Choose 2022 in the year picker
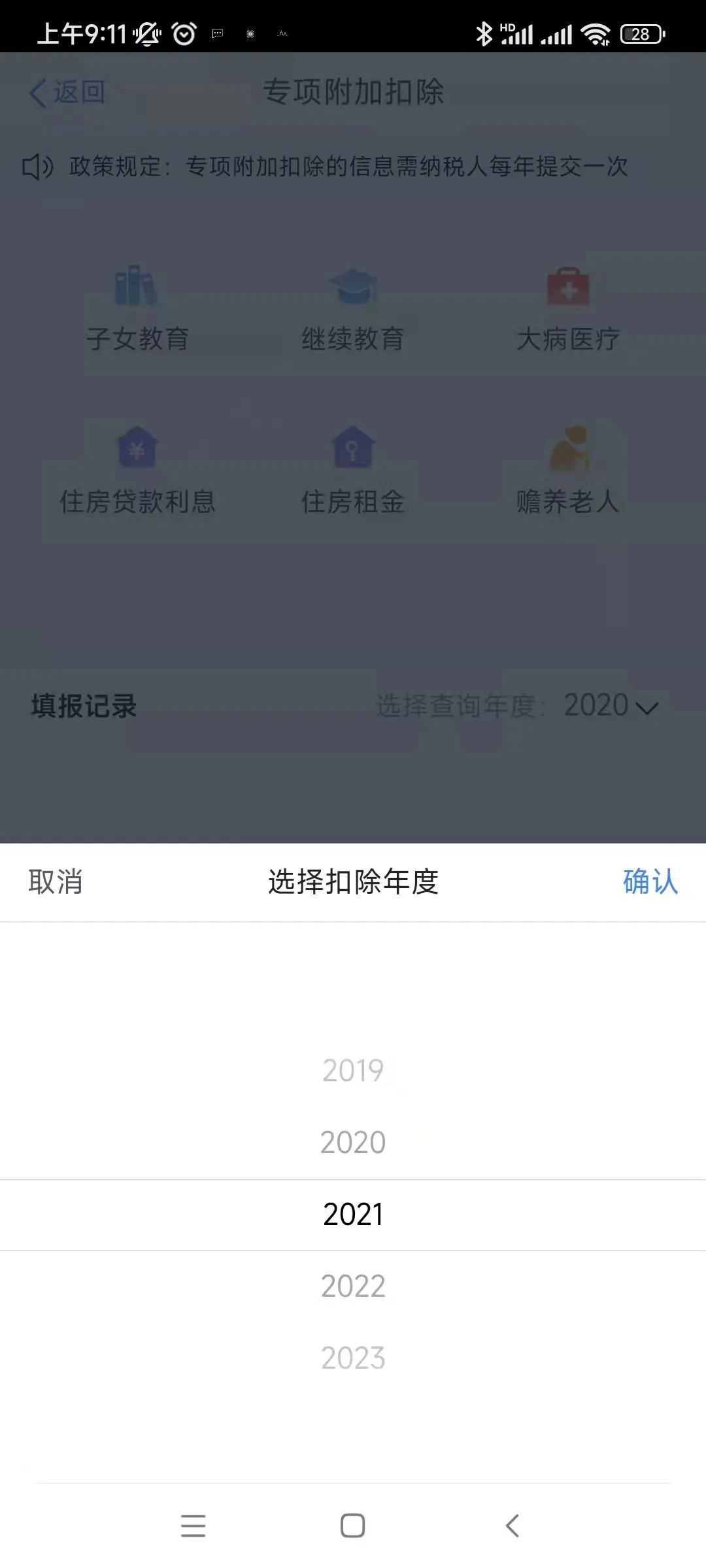This screenshot has width=706, height=1568. pyautogui.click(x=353, y=1286)
